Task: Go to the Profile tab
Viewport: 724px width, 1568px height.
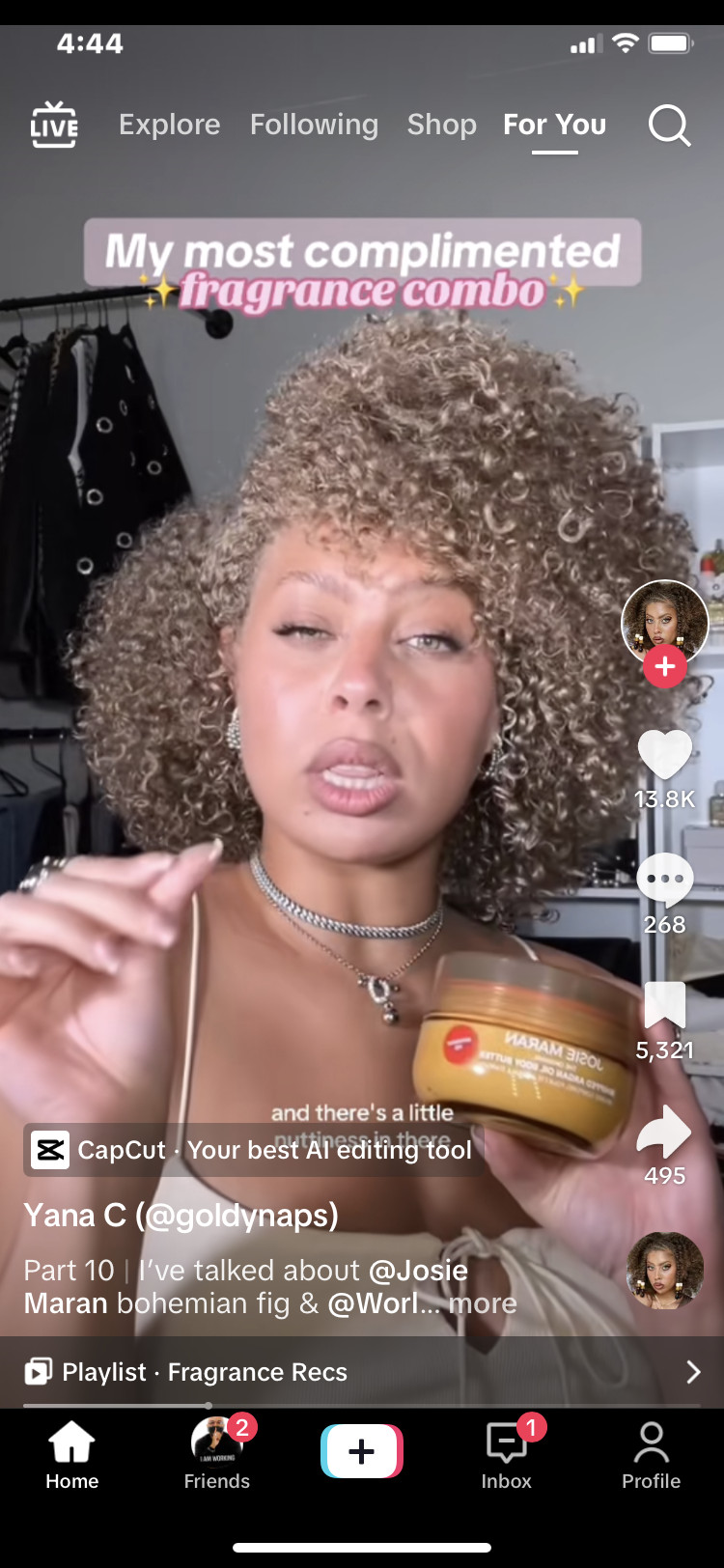Action: pyautogui.click(x=652, y=1455)
